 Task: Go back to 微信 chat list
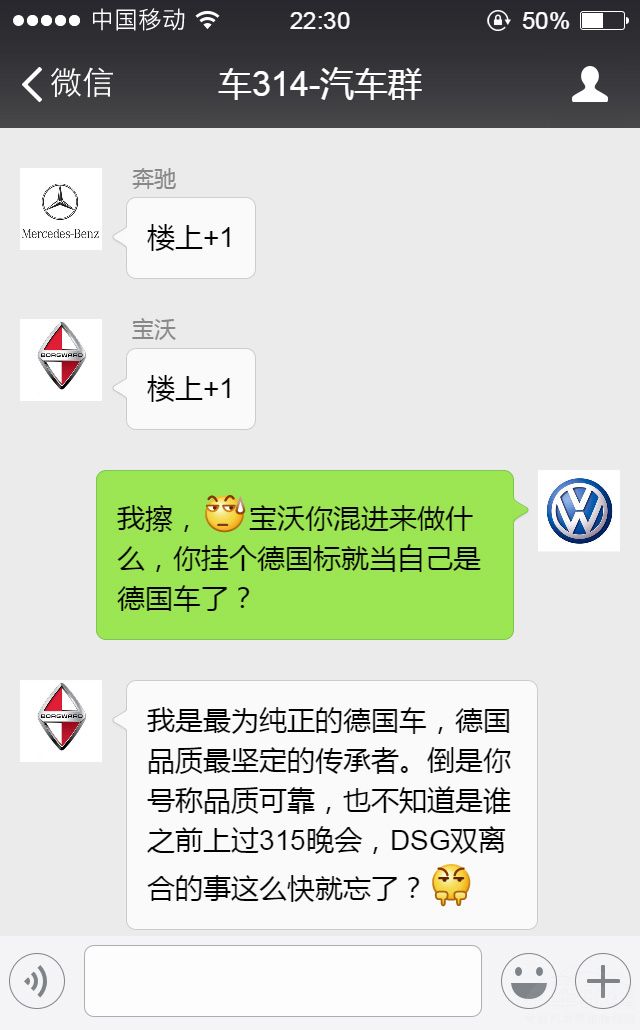click(x=66, y=84)
